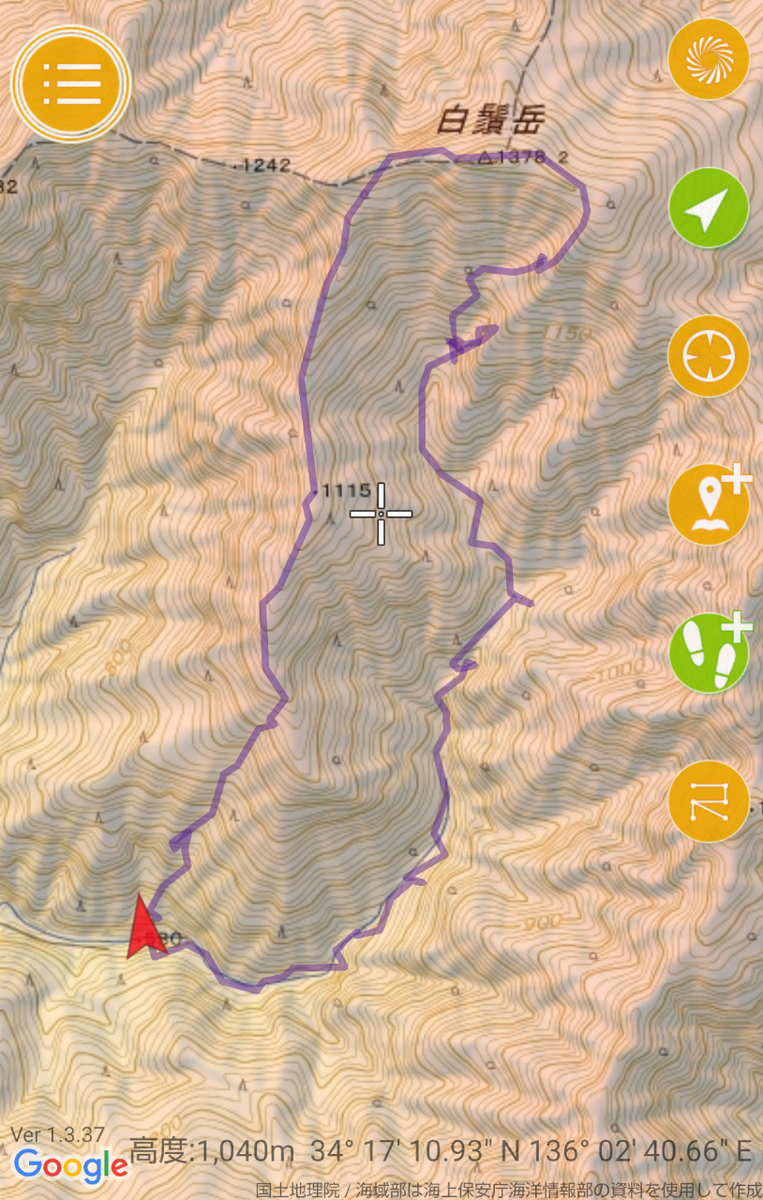Open the route planning tool

click(709, 801)
